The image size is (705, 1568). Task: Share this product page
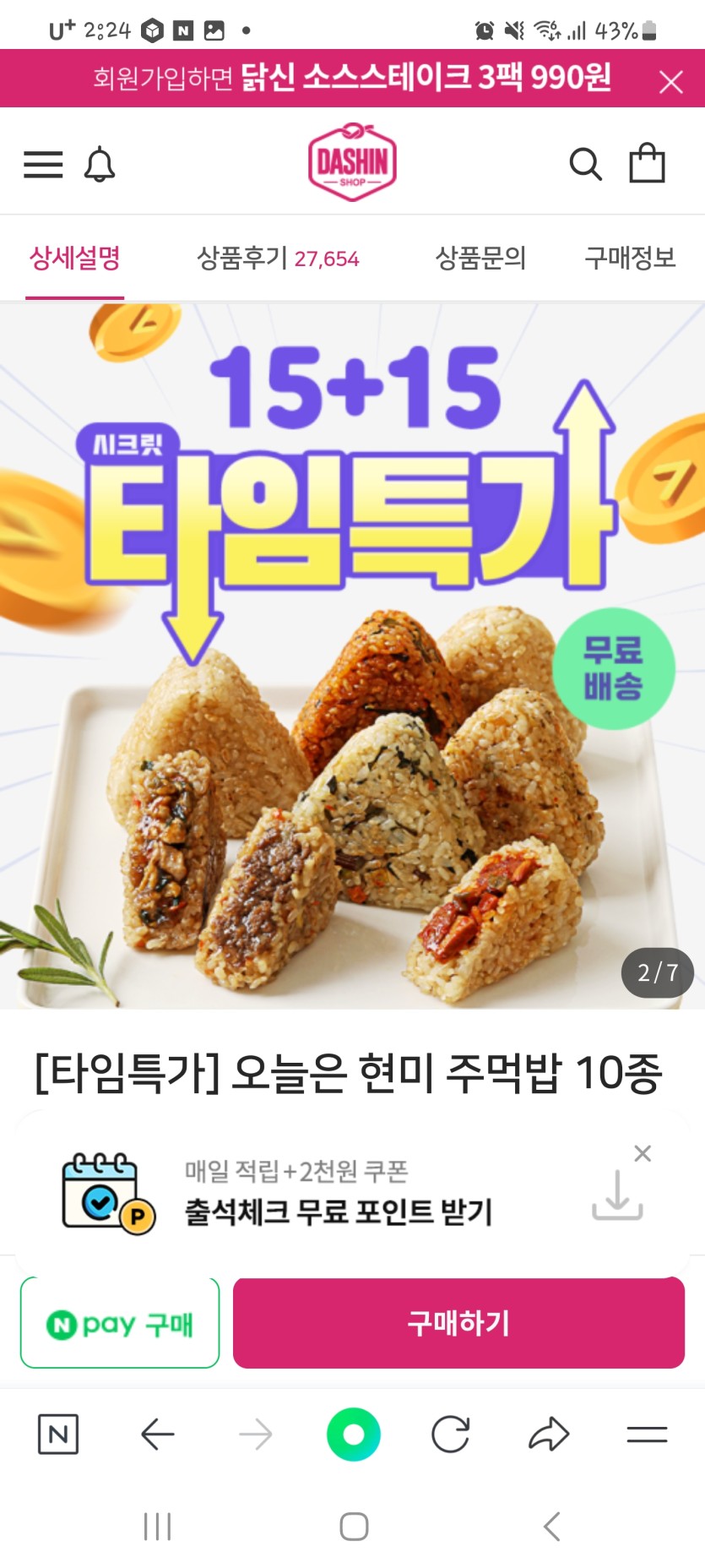(x=549, y=1434)
